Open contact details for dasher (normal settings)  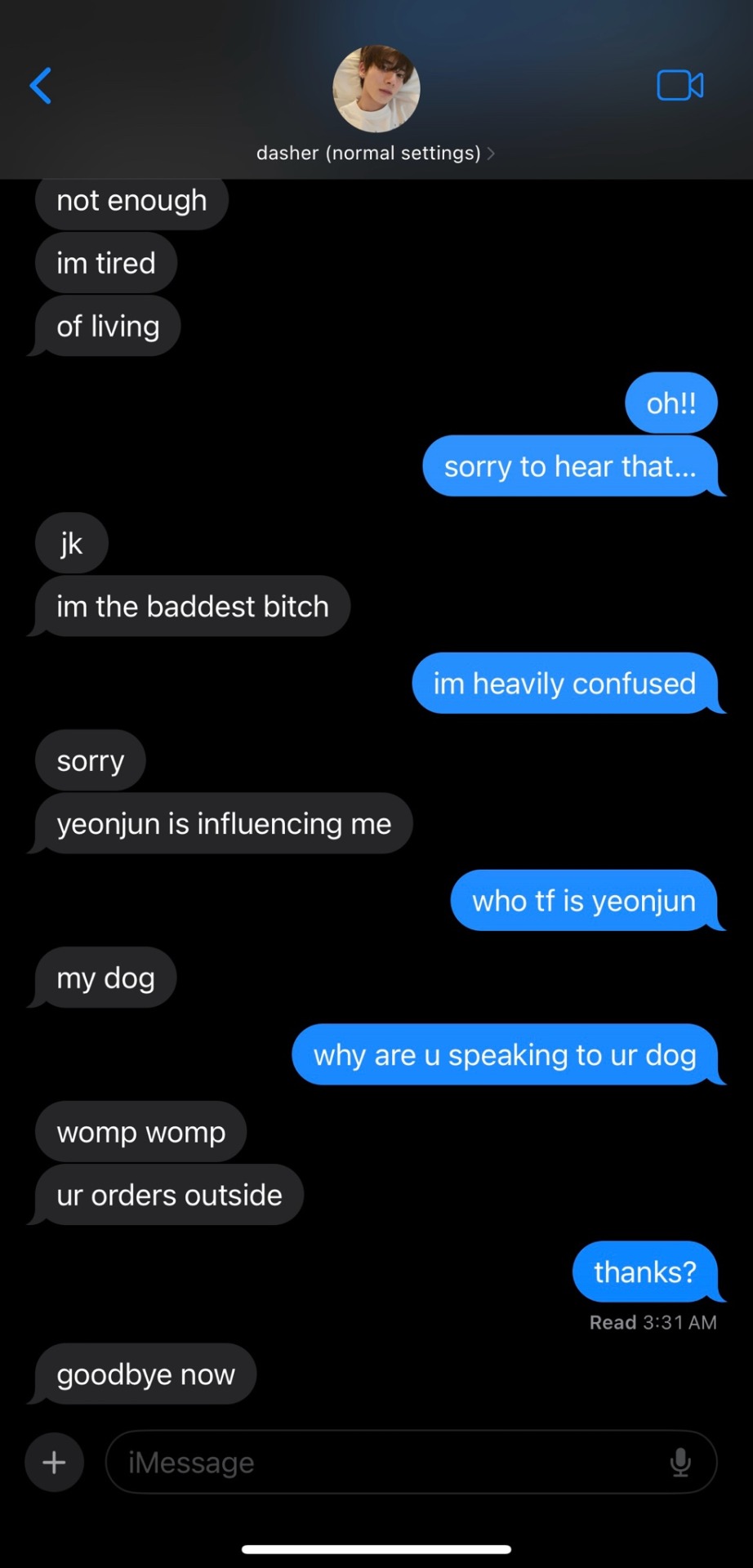click(376, 152)
